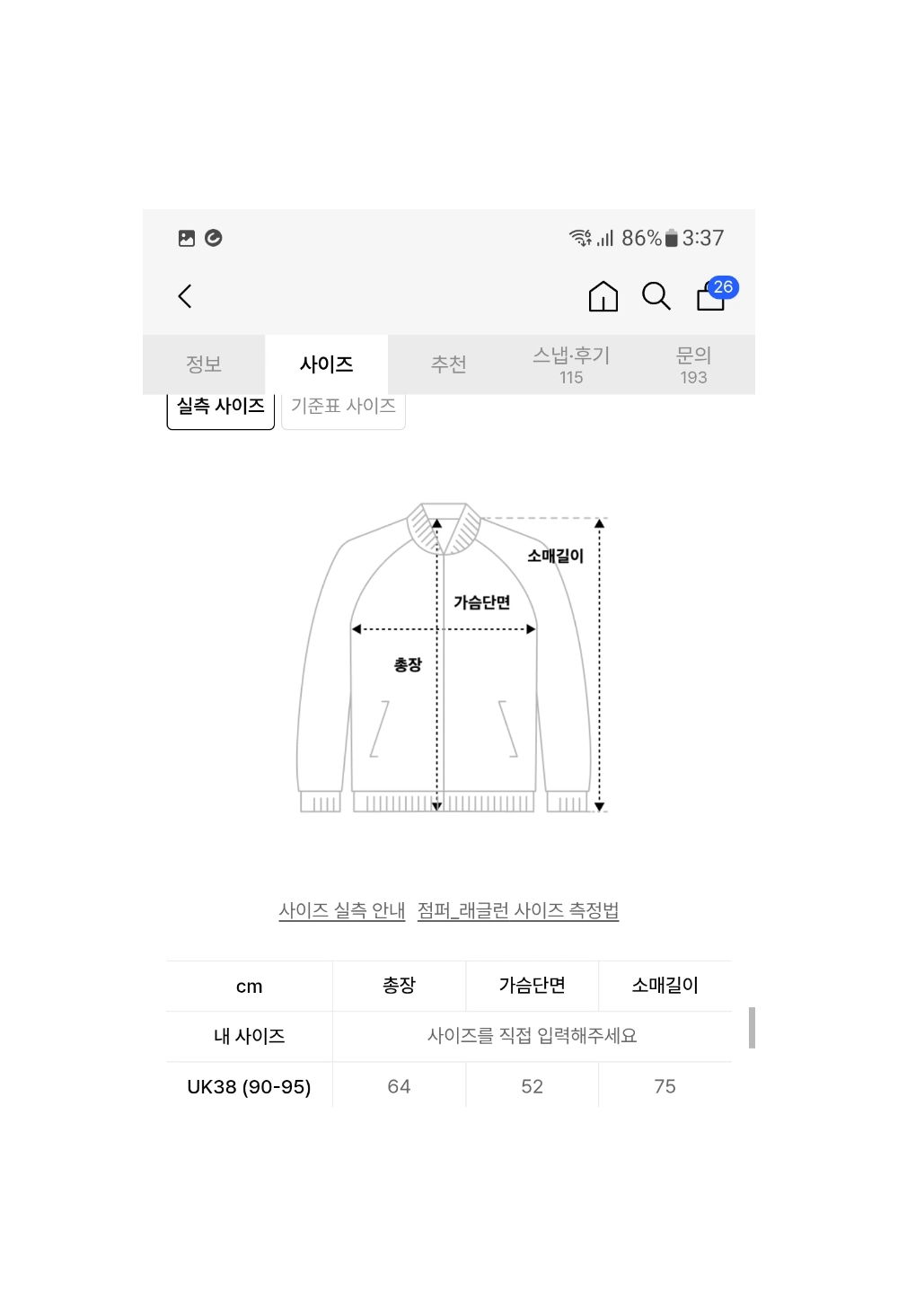
Task: Go back with the arrow icon
Action: 185,296
